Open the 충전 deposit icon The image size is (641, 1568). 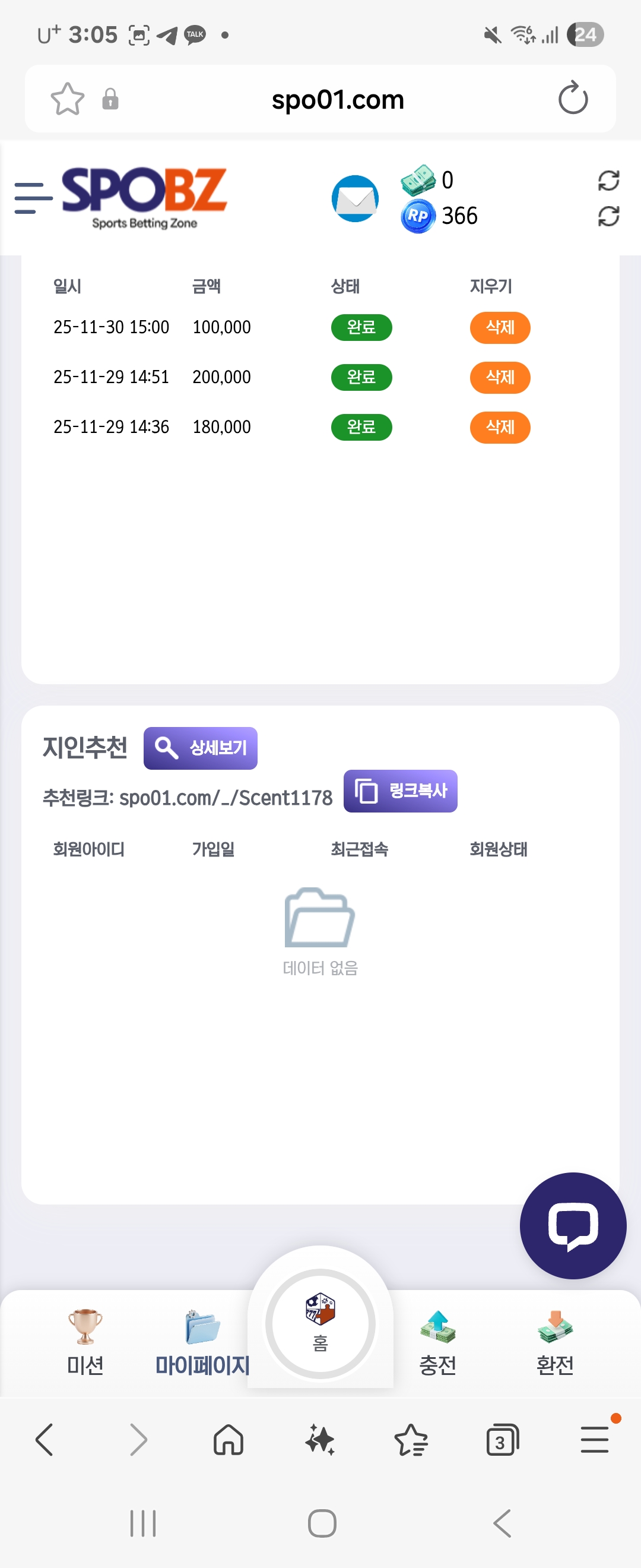coord(437,1324)
